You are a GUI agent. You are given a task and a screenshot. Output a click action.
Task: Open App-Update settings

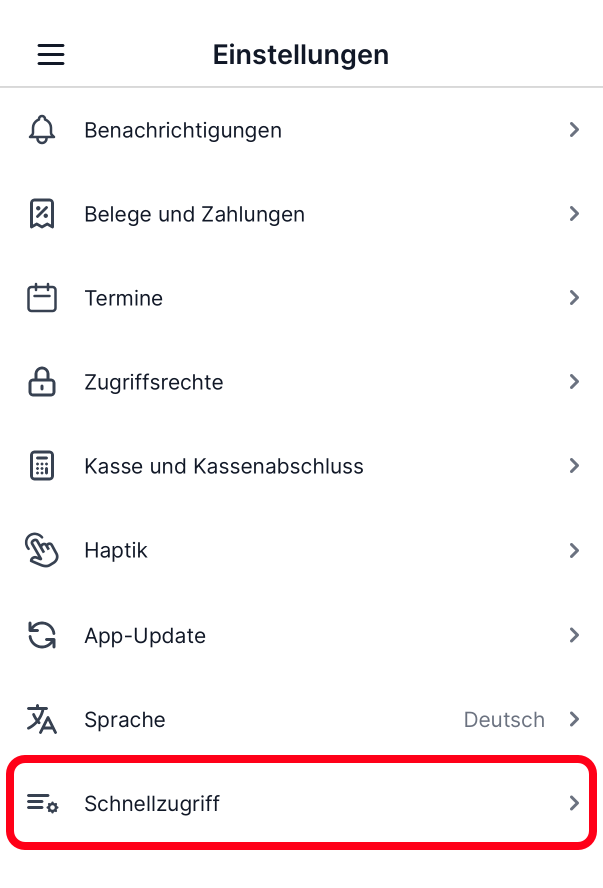(300, 636)
